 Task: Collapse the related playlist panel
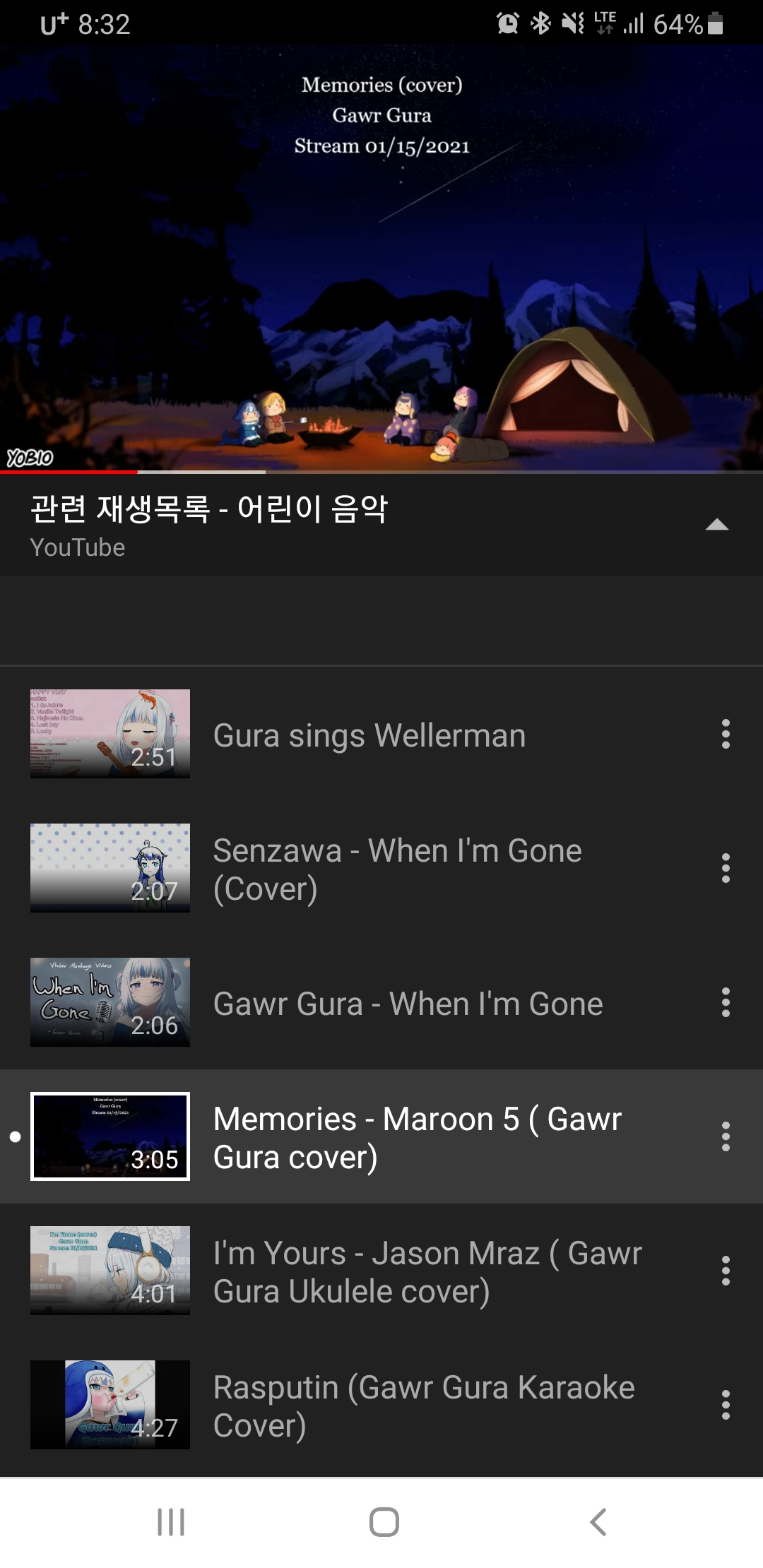click(716, 525)
